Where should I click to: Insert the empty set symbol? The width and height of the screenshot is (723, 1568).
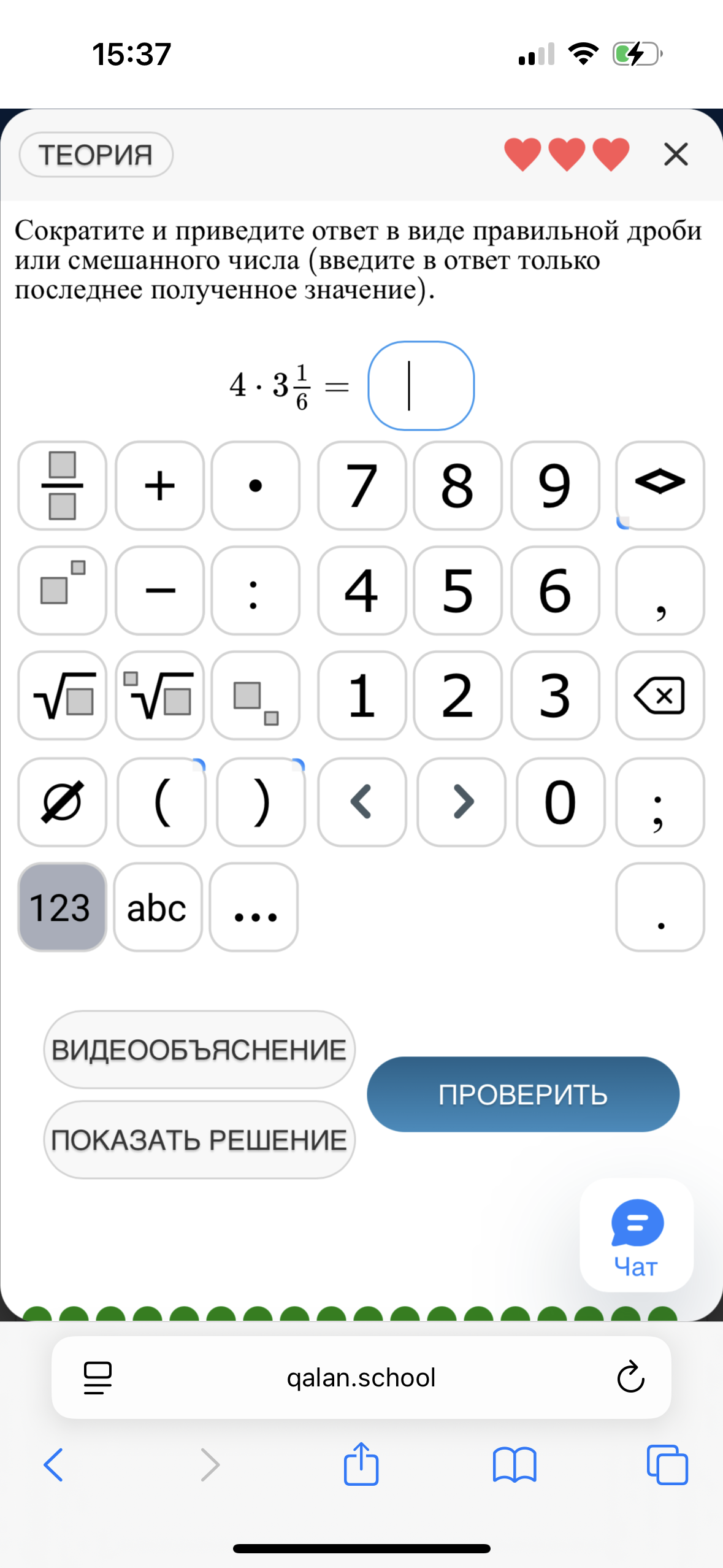62,802
